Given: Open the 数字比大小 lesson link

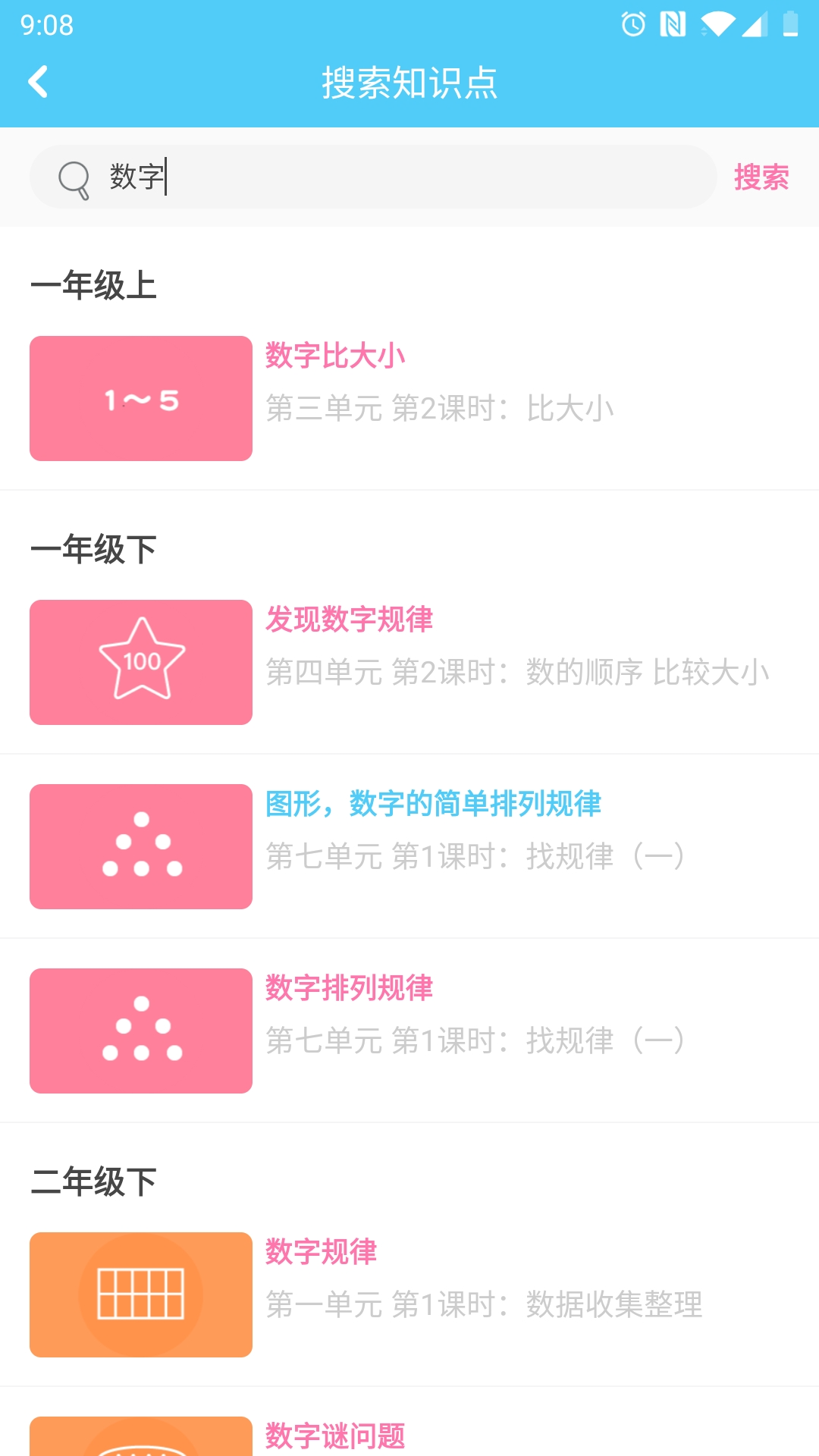Looking at the screenshot, I should [335, 355].
